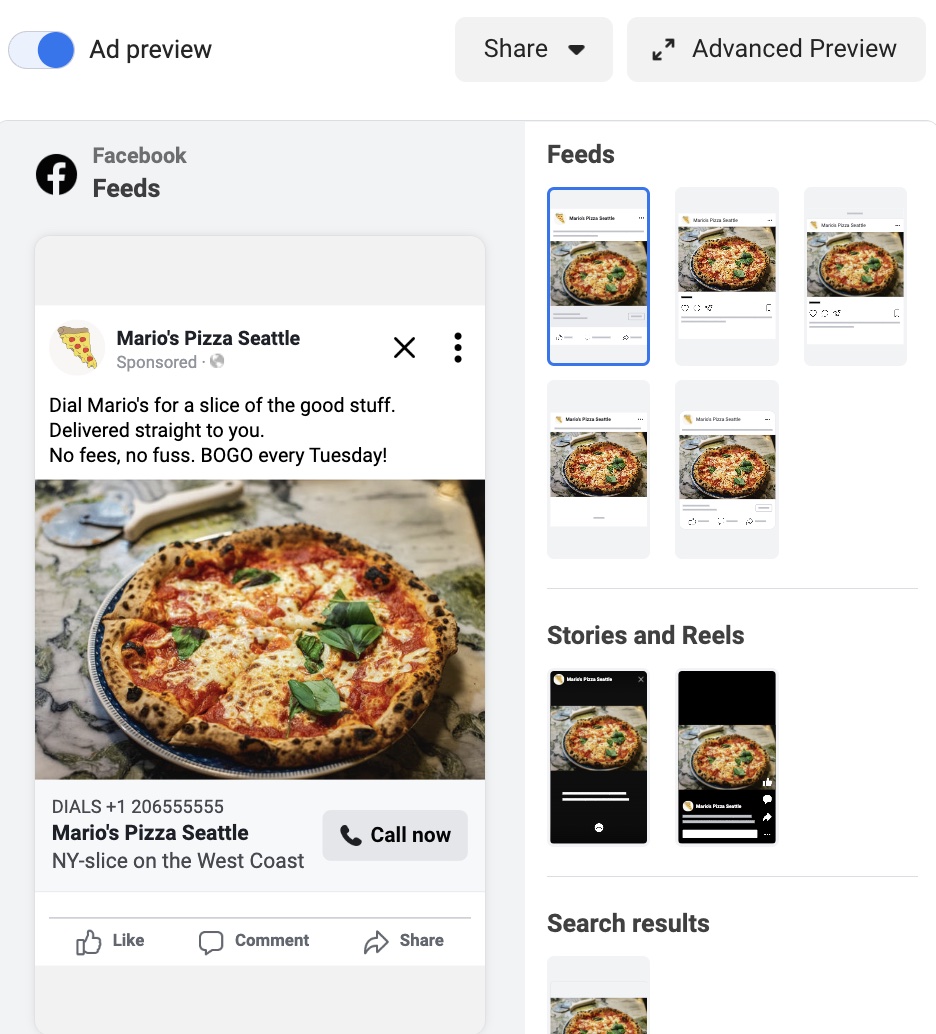
Task: Open Advanced Preview
Action: point(776,49)
